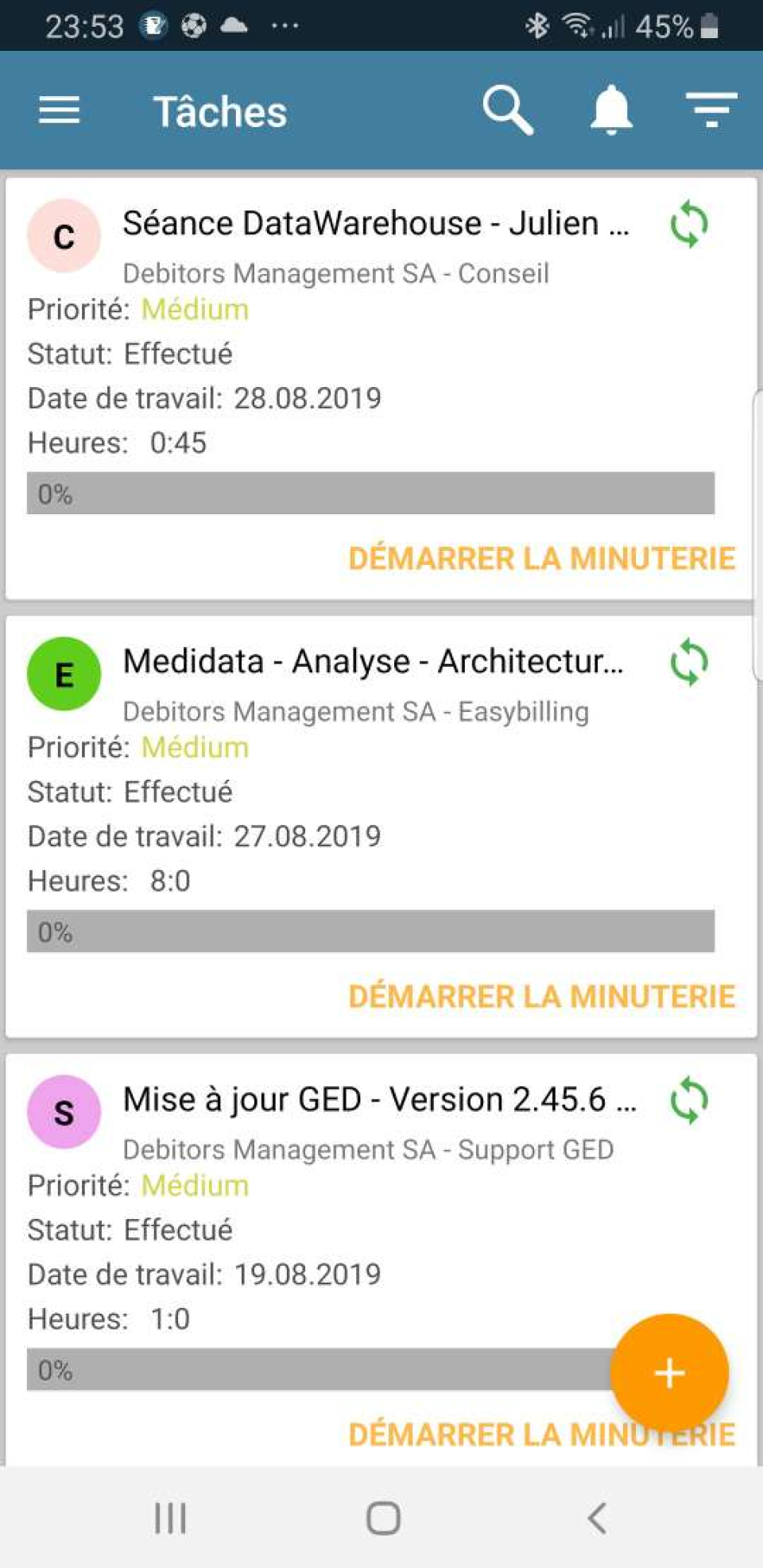763x1568 pixels.
Task: Start the timer for the Medidata task
Action: (x=540, y=996)
